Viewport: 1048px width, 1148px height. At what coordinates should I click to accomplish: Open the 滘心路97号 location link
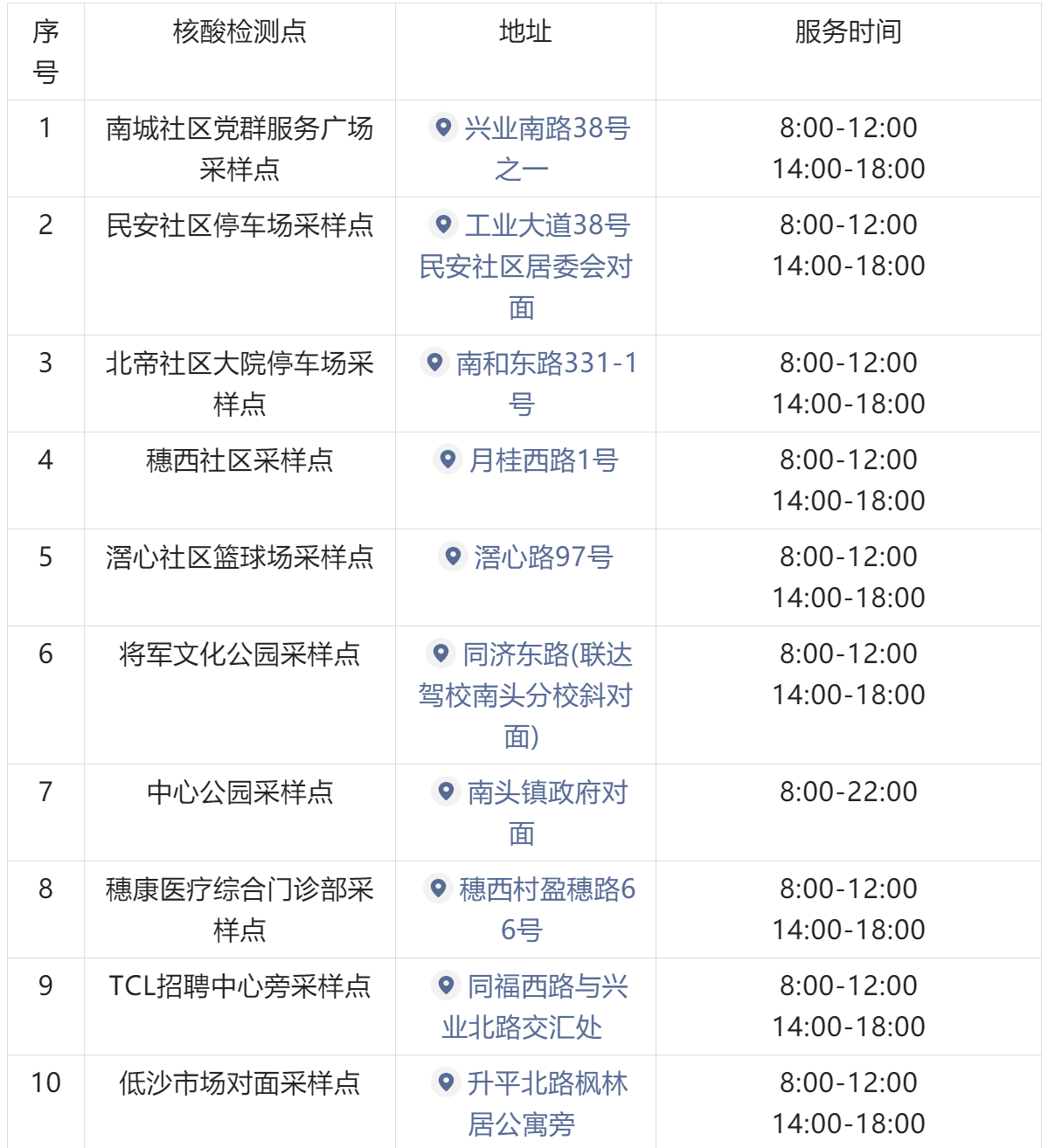pyautogui.click(x=543, y=557)
